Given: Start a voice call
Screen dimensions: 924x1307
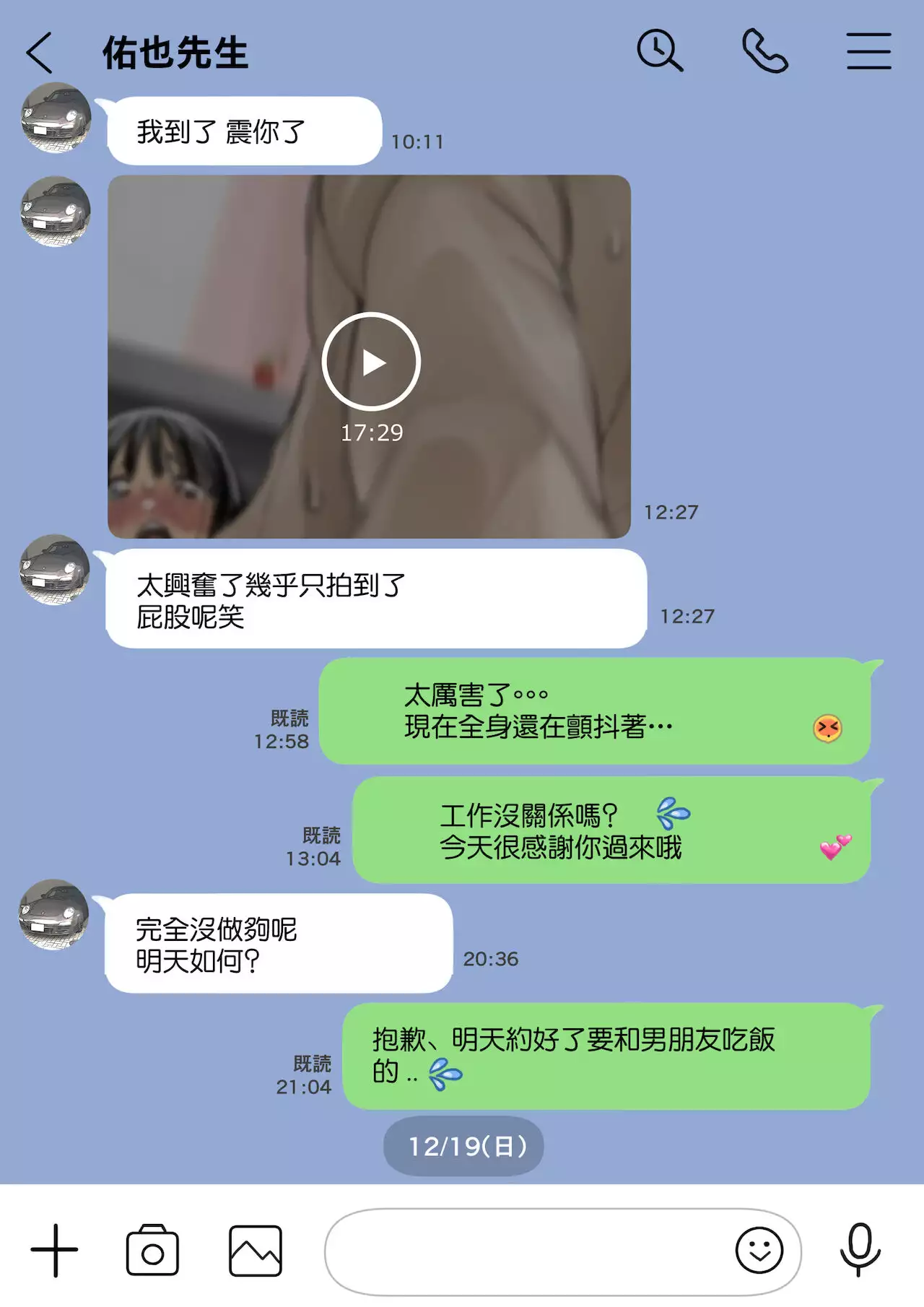Looking at the screenshot, I should point(765,51).
